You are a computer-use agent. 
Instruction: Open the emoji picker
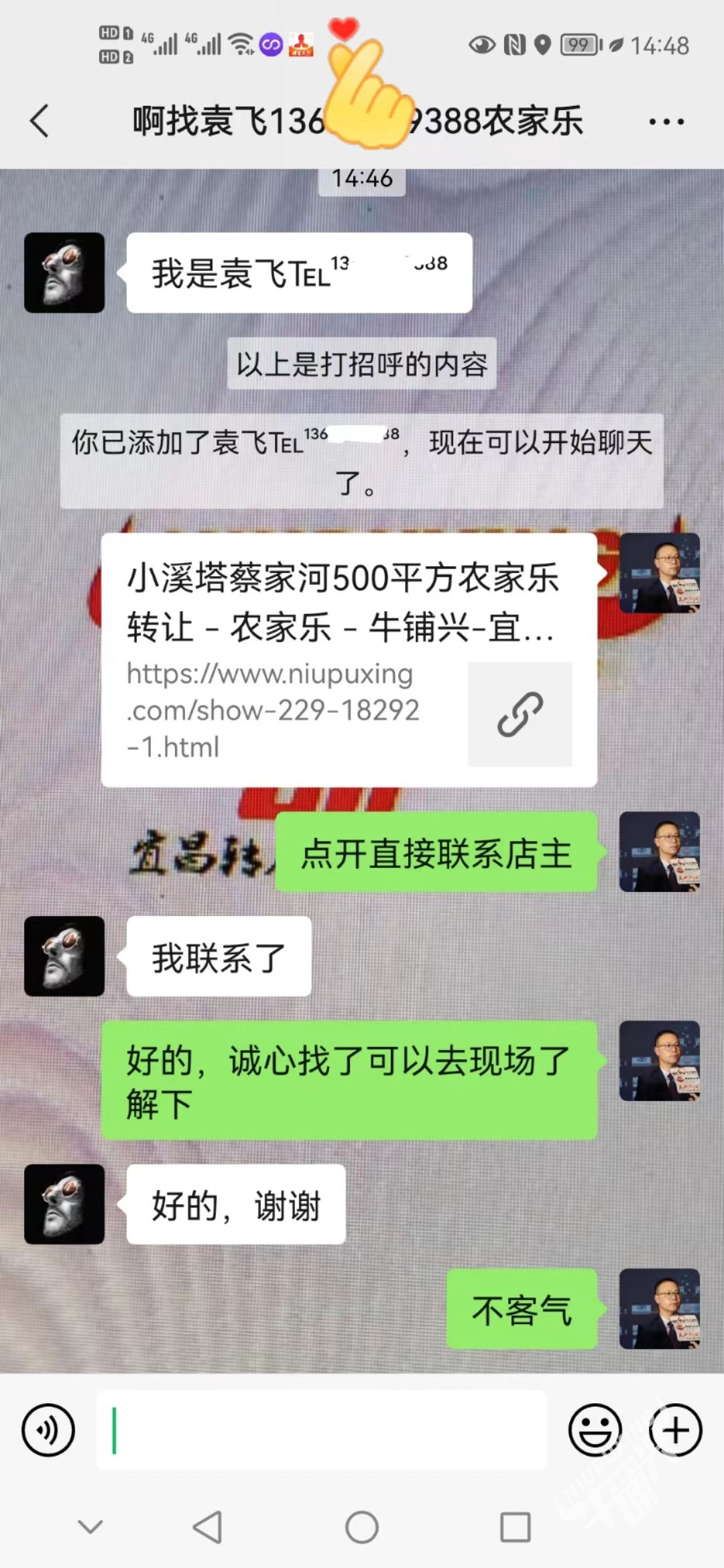pyautogui.click(x=595, y=1430)
